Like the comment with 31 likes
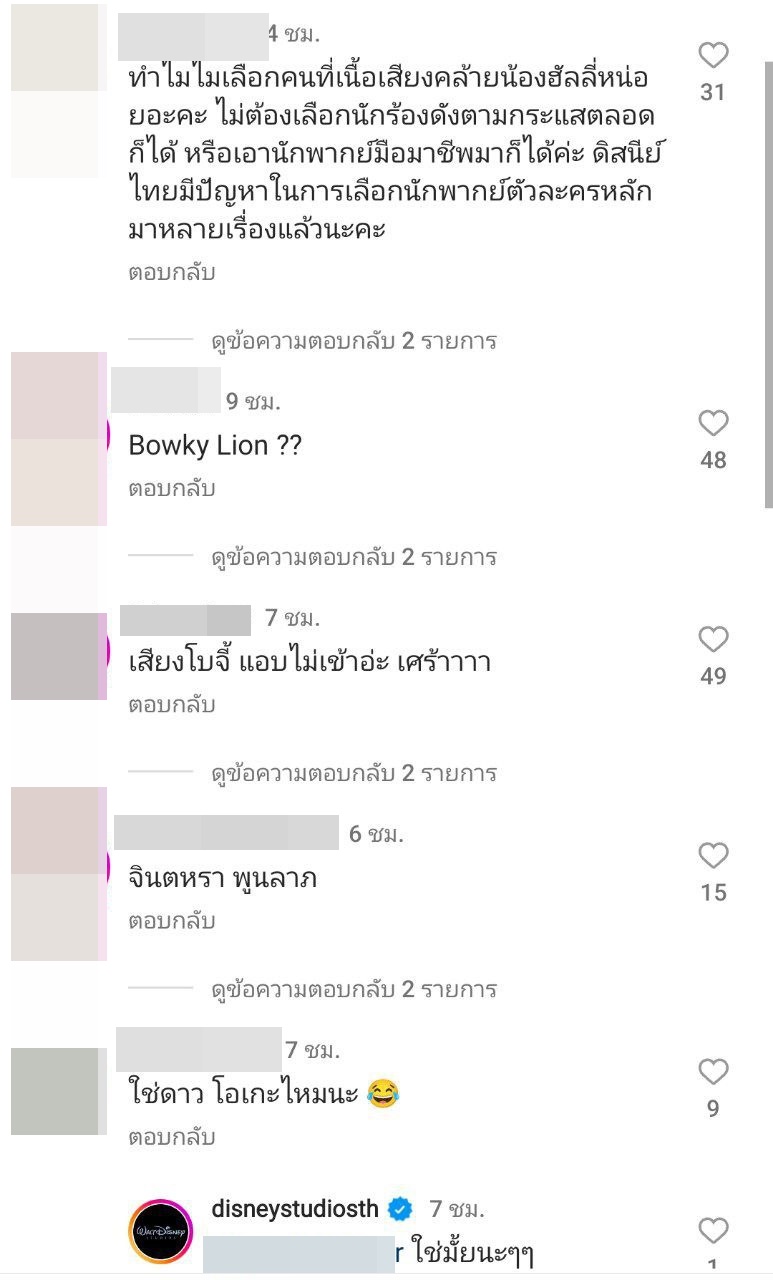773x1280 pixels. pyautogui.click(x=713, y=56)
